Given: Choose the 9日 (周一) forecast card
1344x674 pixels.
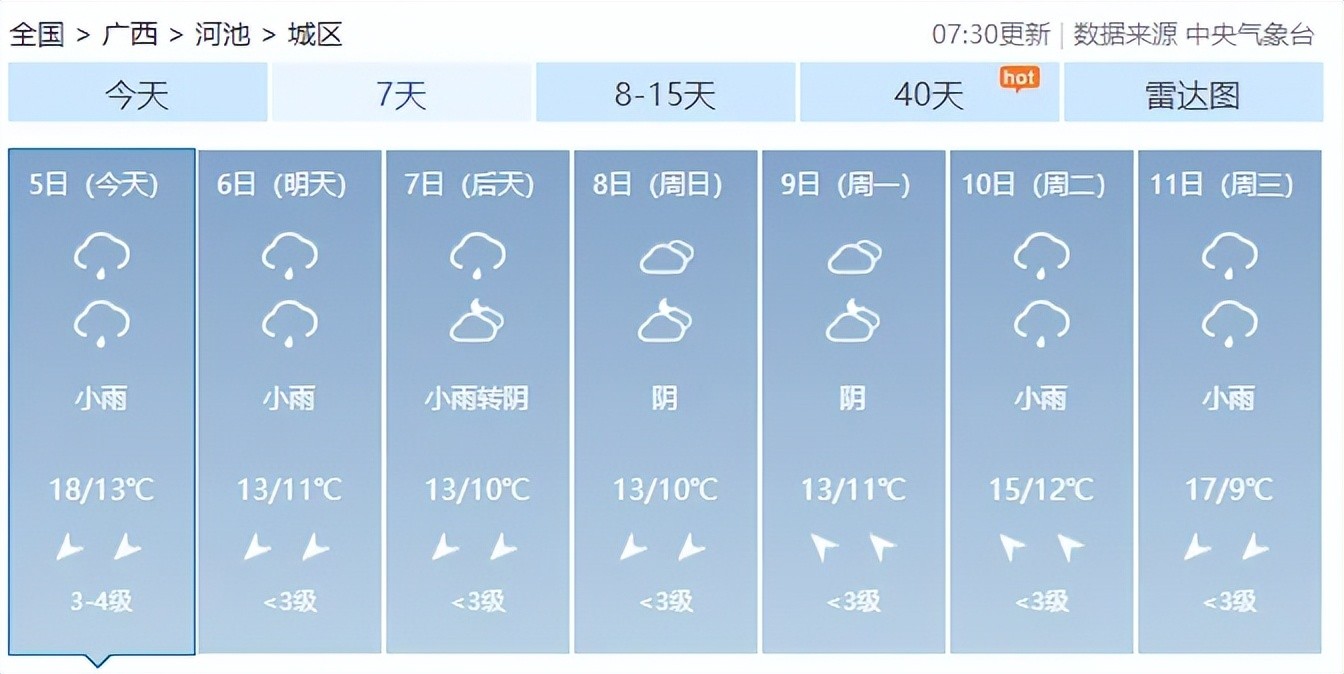Looking at the screenshot, I should [853, 400].
